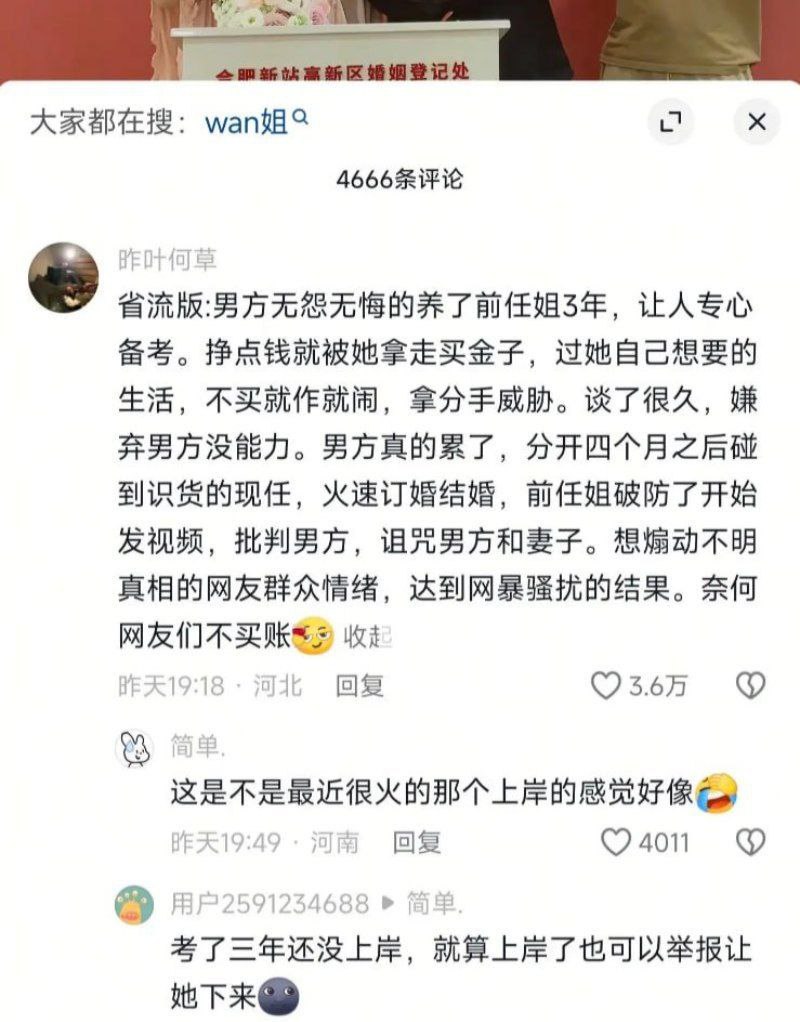
Task: Expand the comments panel to full screen
Action: coord(670,123)
